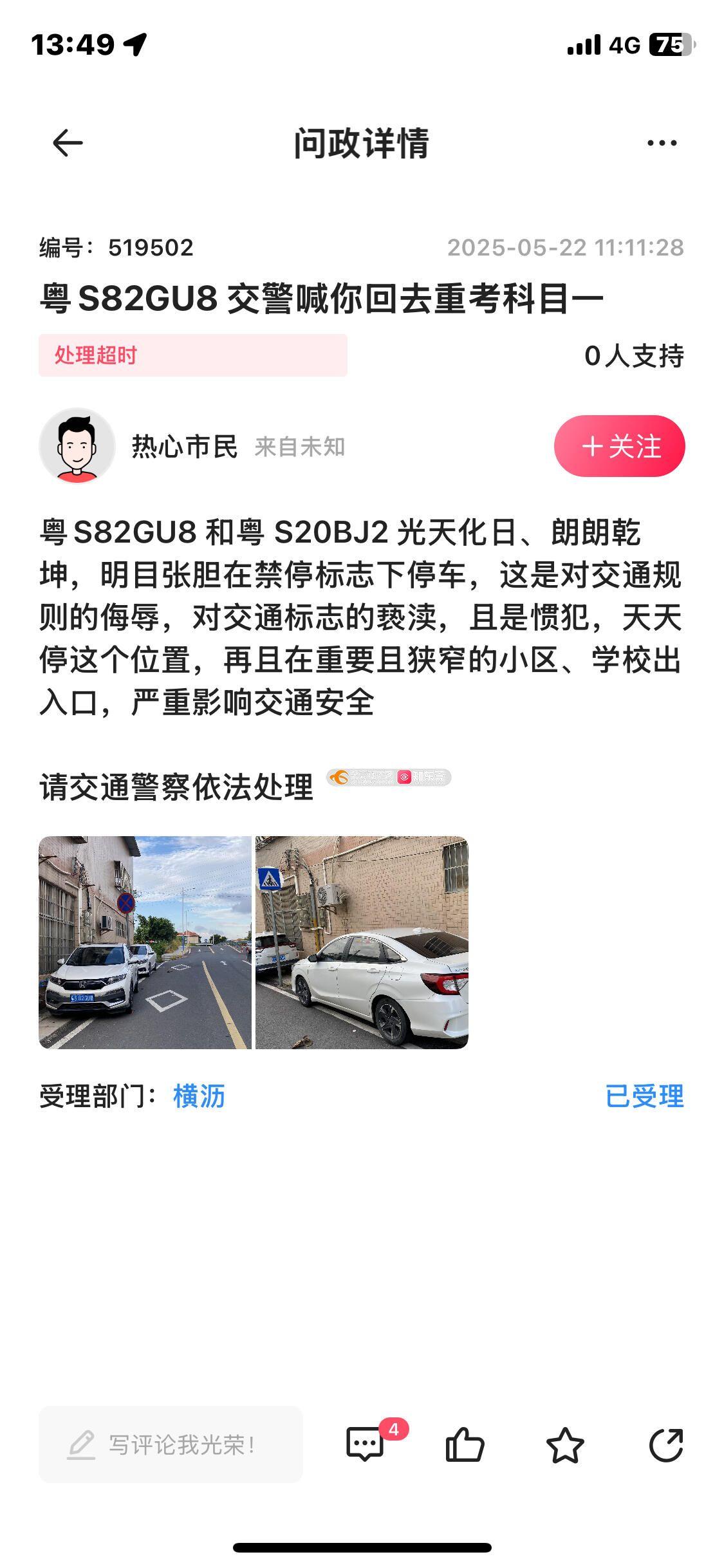Open 热心市民's profile avatar
Image resolution: width=724 pixels, height=1568 pixels.
coord(77,446)
